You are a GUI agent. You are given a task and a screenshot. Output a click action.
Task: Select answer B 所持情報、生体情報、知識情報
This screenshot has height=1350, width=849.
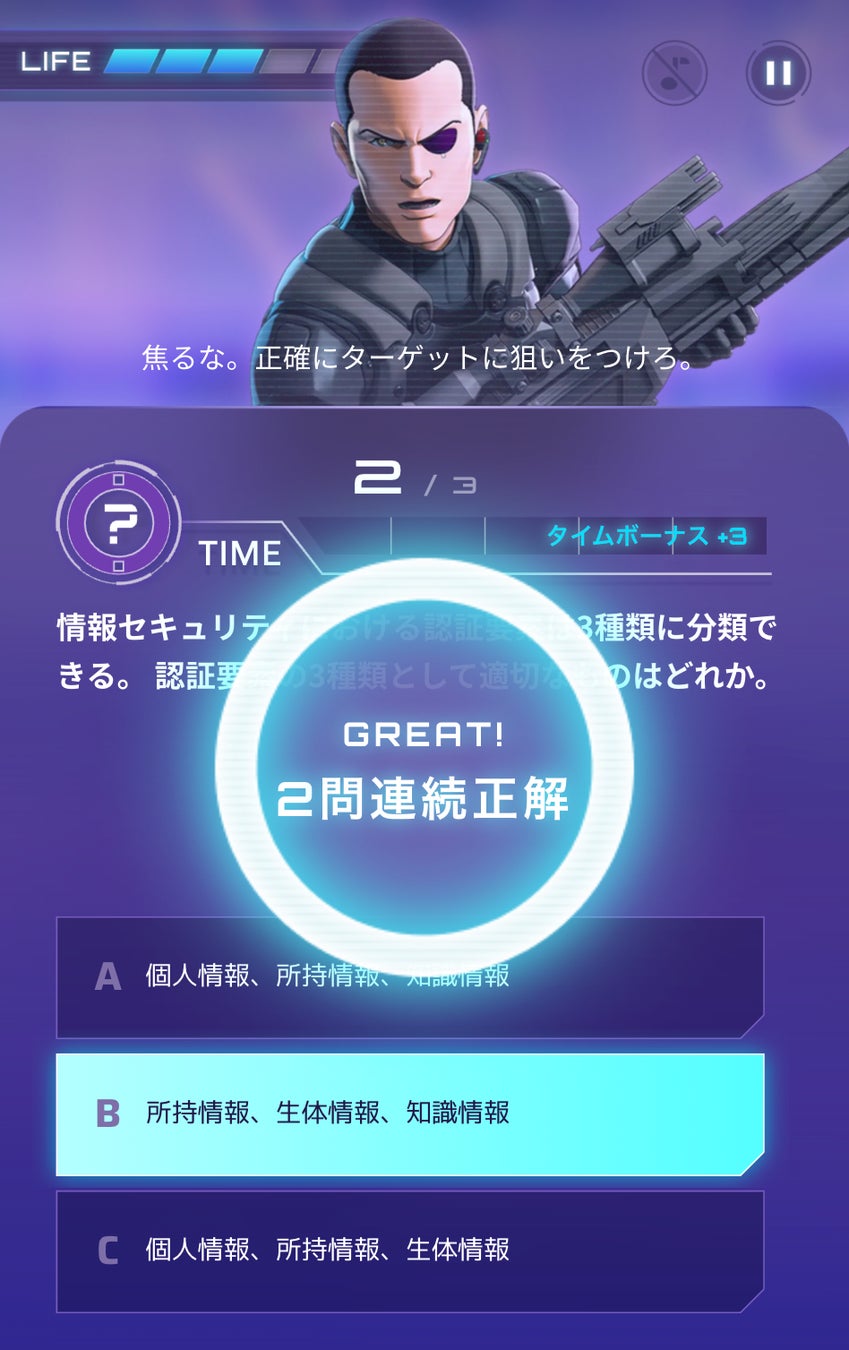[x=409, y=1114]
